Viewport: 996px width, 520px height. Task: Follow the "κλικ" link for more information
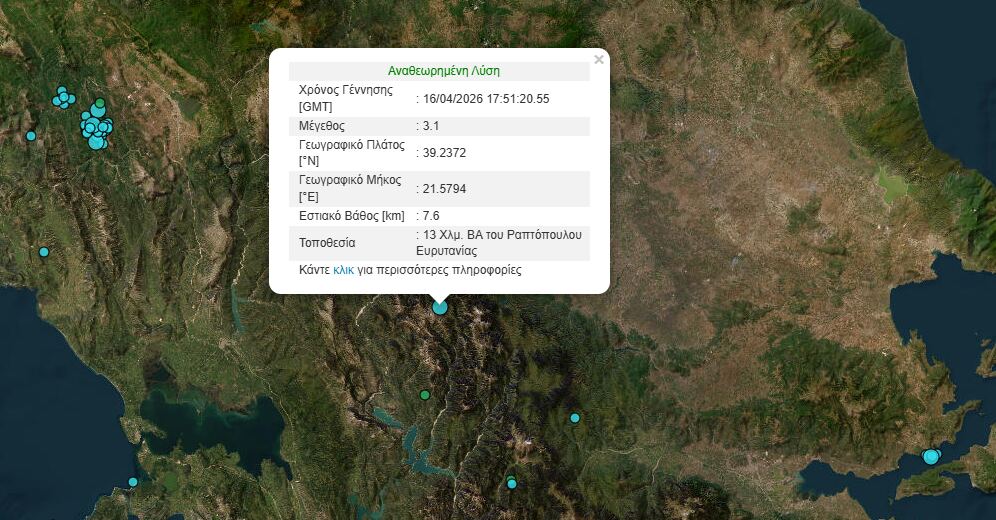point(344,270)
